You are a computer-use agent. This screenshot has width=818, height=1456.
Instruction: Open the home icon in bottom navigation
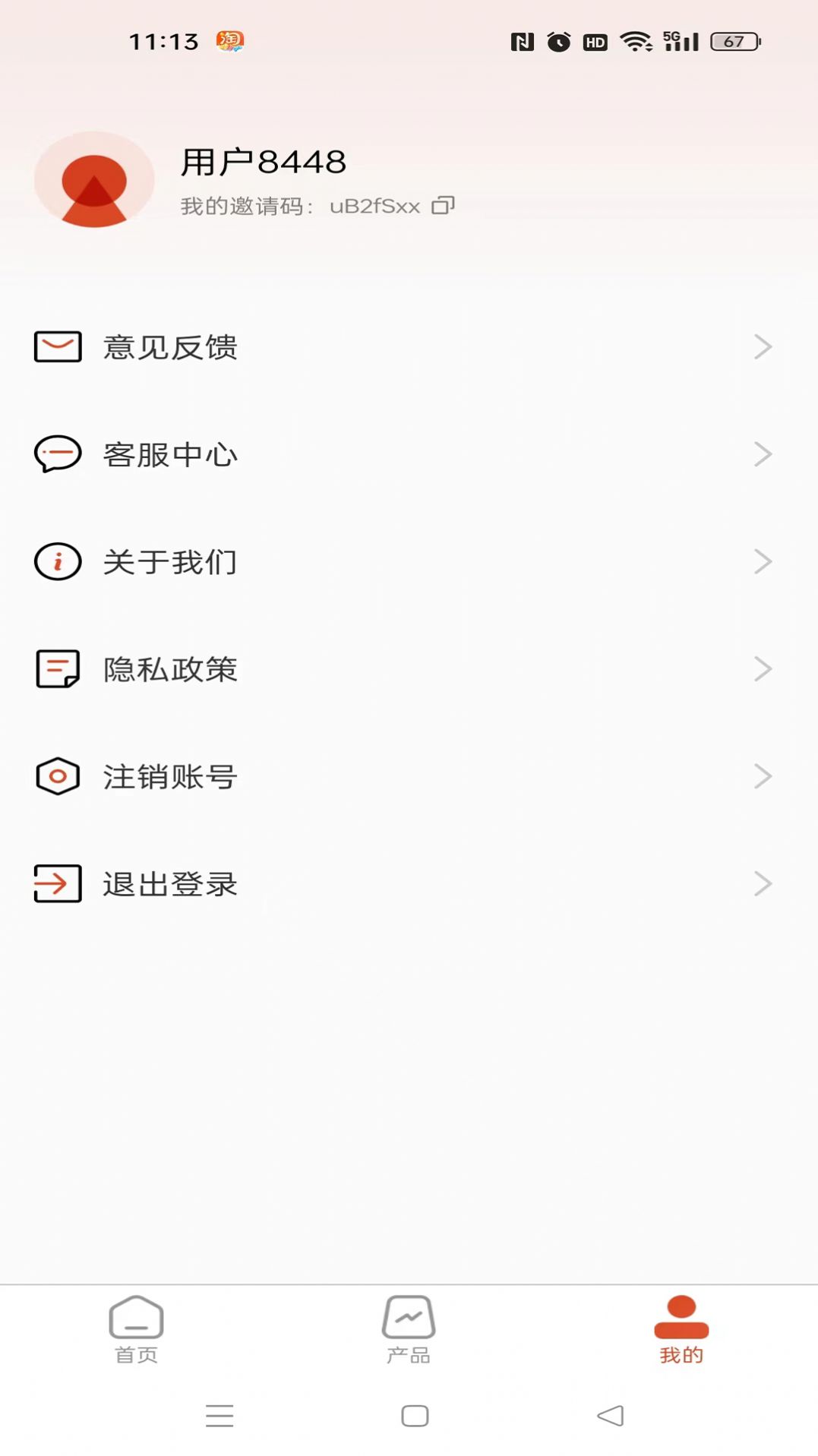pyautogui.click(x=136, y=1322)
